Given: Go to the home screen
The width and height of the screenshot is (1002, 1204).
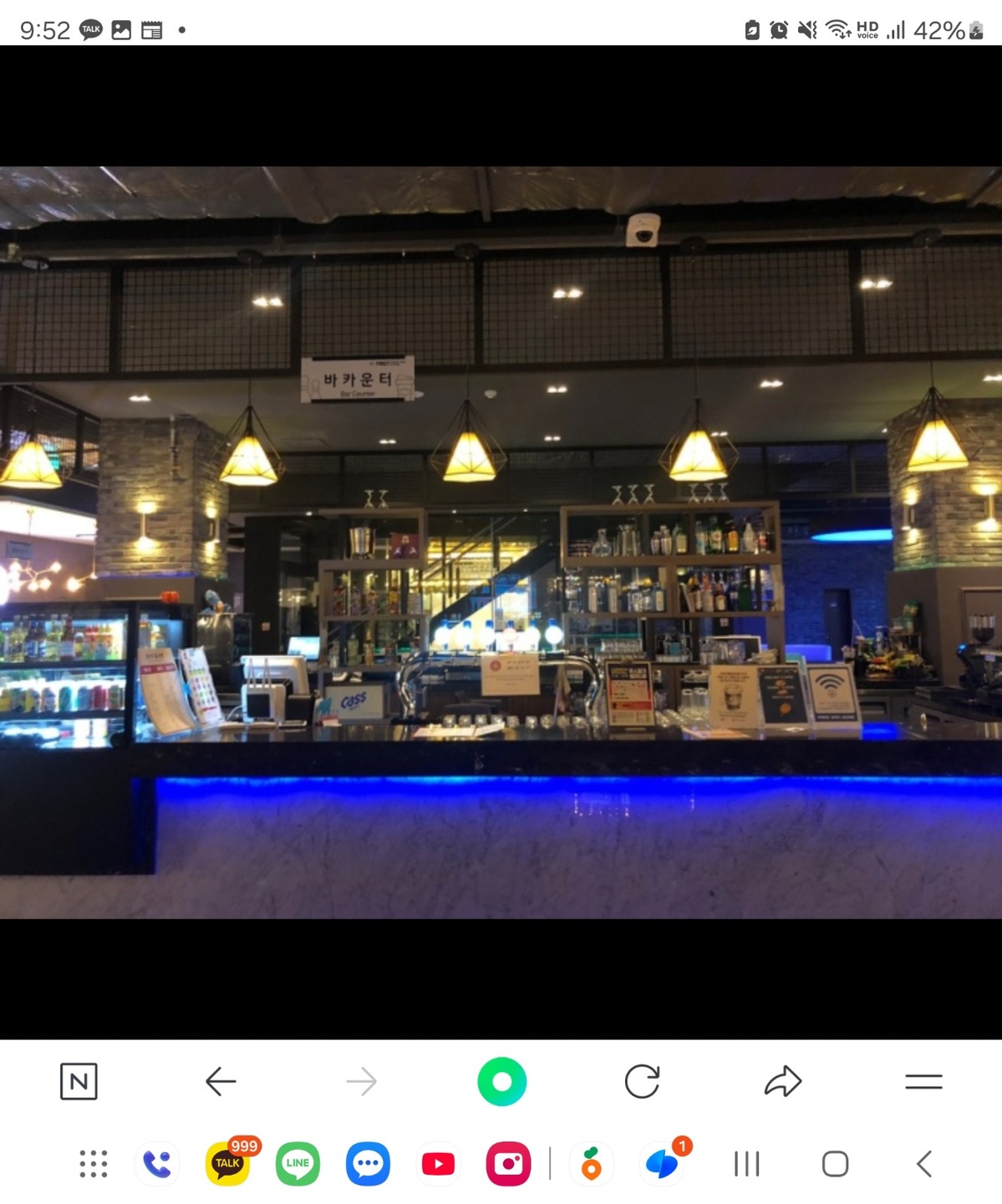Looking at the screenshot, I should tap(835, 1163).
